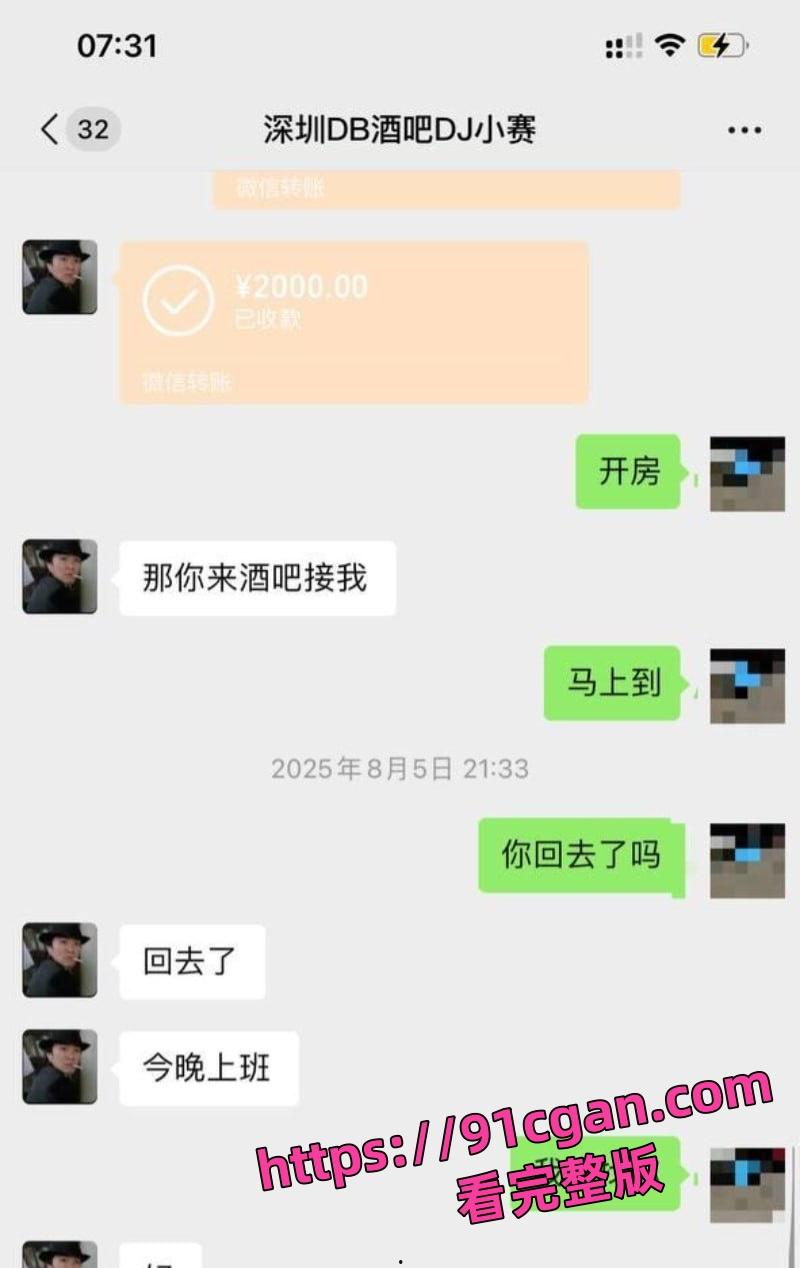The height and width of the screenshot is (1268, 800).
Task: Tap the green checkmark on the transfer receipt
Action: click(180, 300)
